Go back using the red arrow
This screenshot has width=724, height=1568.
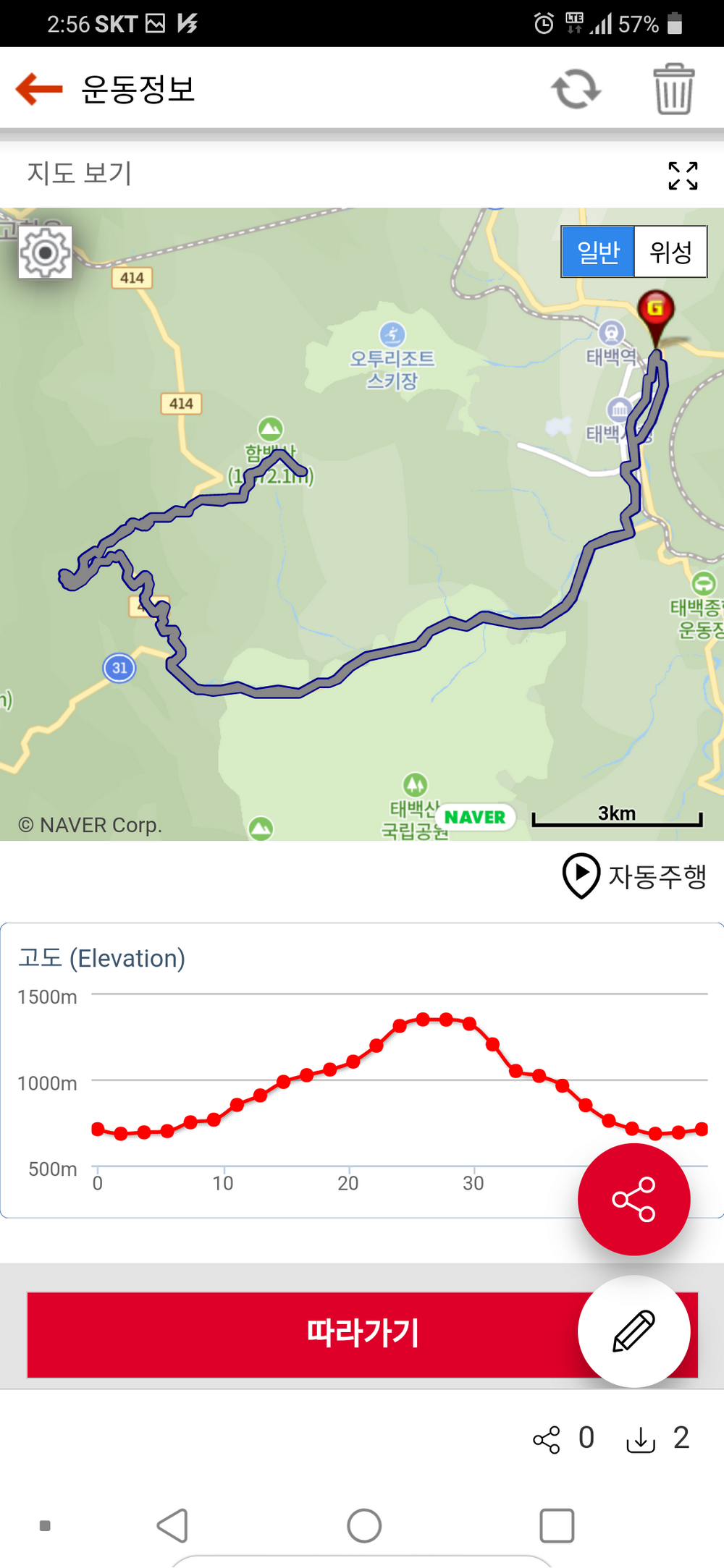point(39,89)
